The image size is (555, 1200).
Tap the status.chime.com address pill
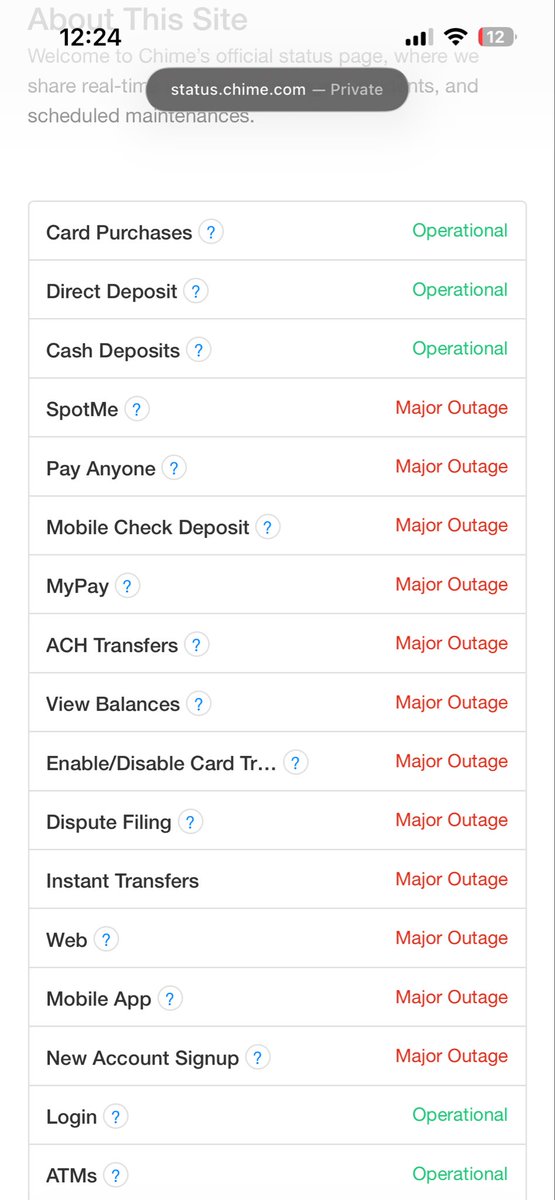point(276,89)
